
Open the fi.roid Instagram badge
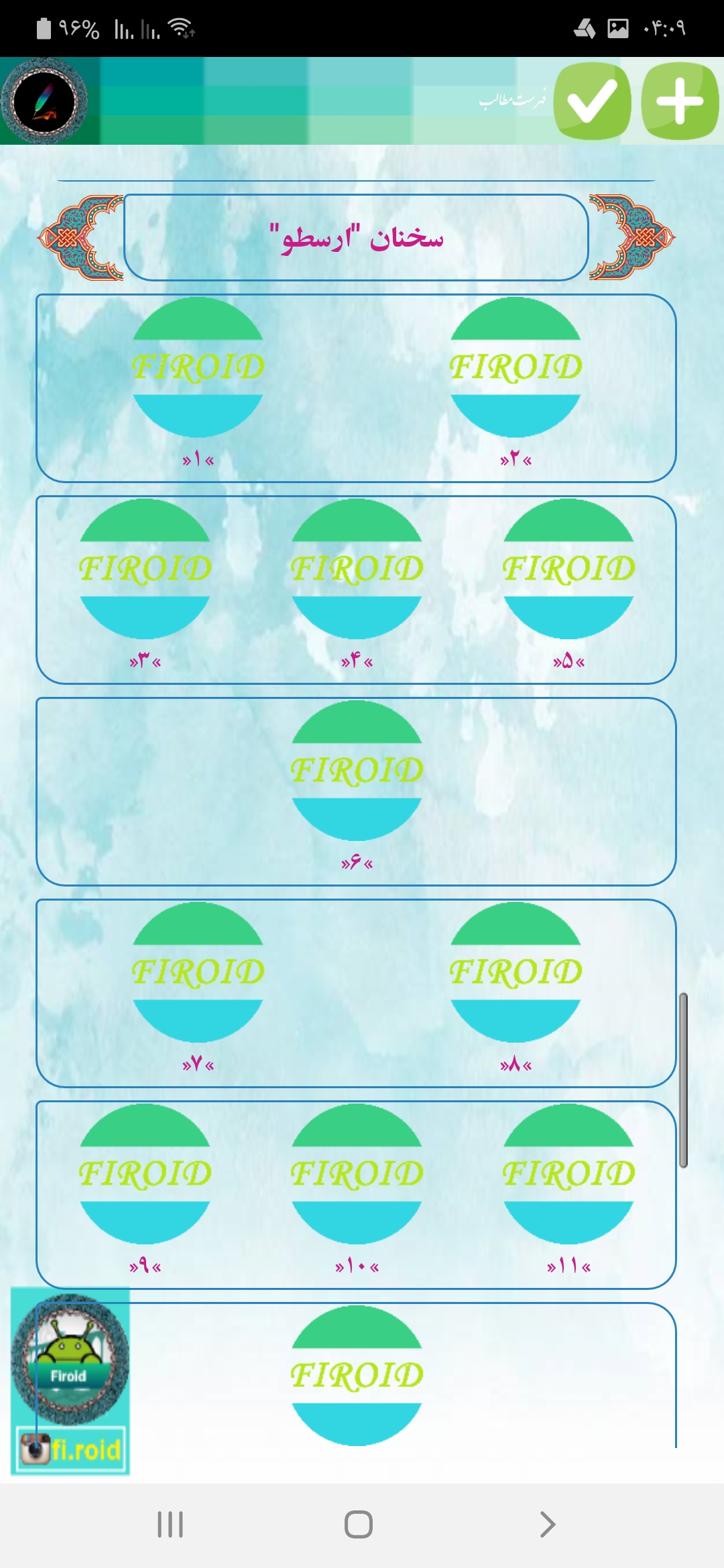pos(71,1449)
